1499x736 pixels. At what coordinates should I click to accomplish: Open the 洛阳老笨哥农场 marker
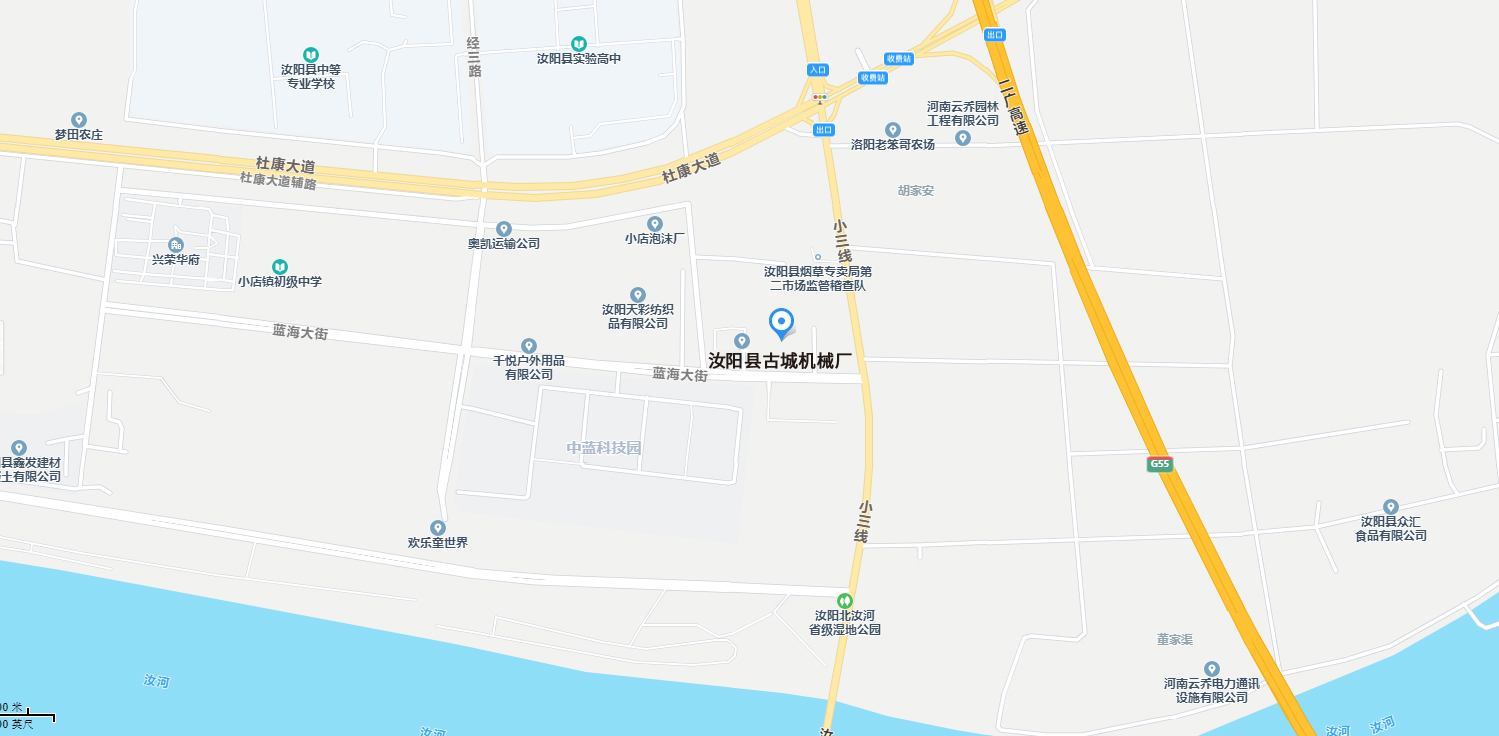(893, 130)
